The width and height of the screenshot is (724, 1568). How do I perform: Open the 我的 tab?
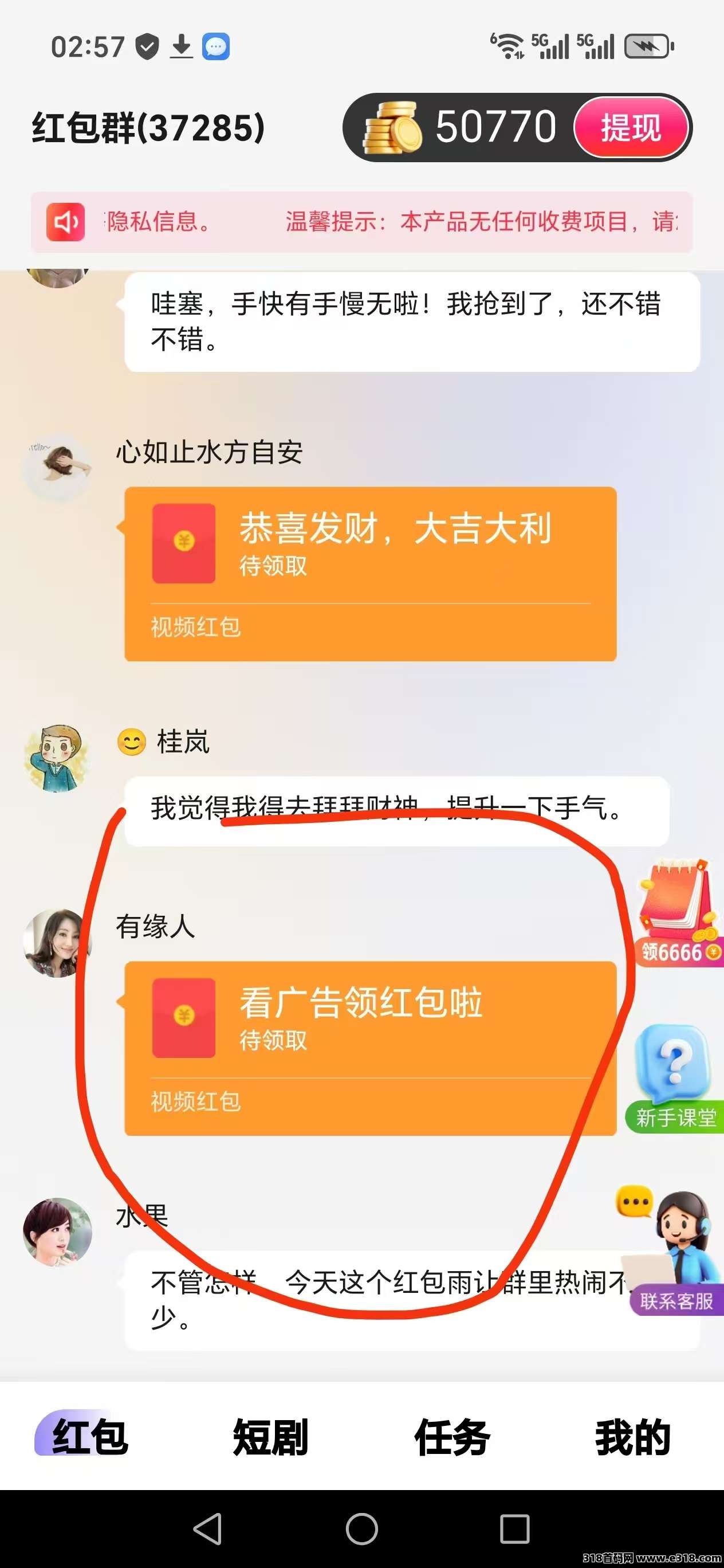point(633,1437)
